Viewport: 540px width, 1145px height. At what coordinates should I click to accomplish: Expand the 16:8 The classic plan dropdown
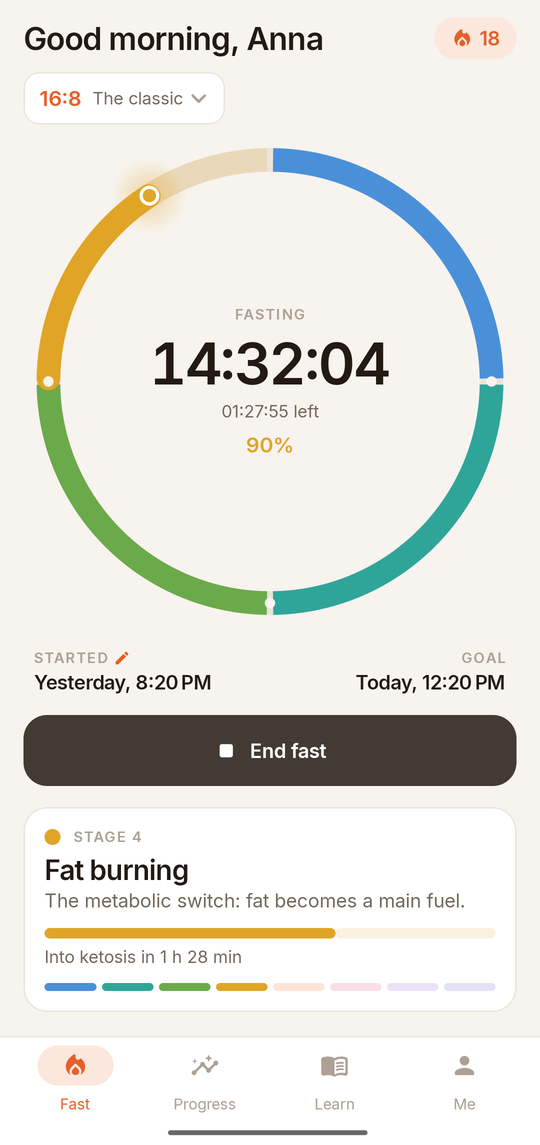[124, 99]
